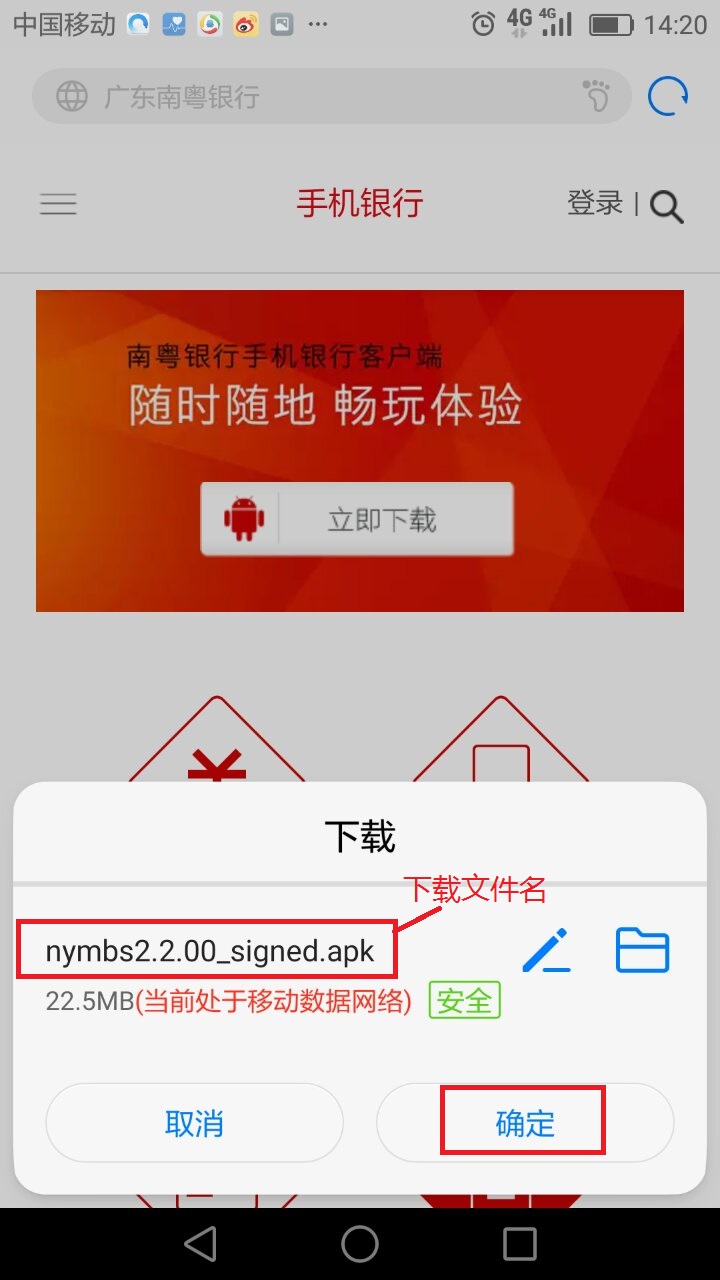The image size is (720, 1280).
Task: Edit the download file name
Action: click(546, 950)
